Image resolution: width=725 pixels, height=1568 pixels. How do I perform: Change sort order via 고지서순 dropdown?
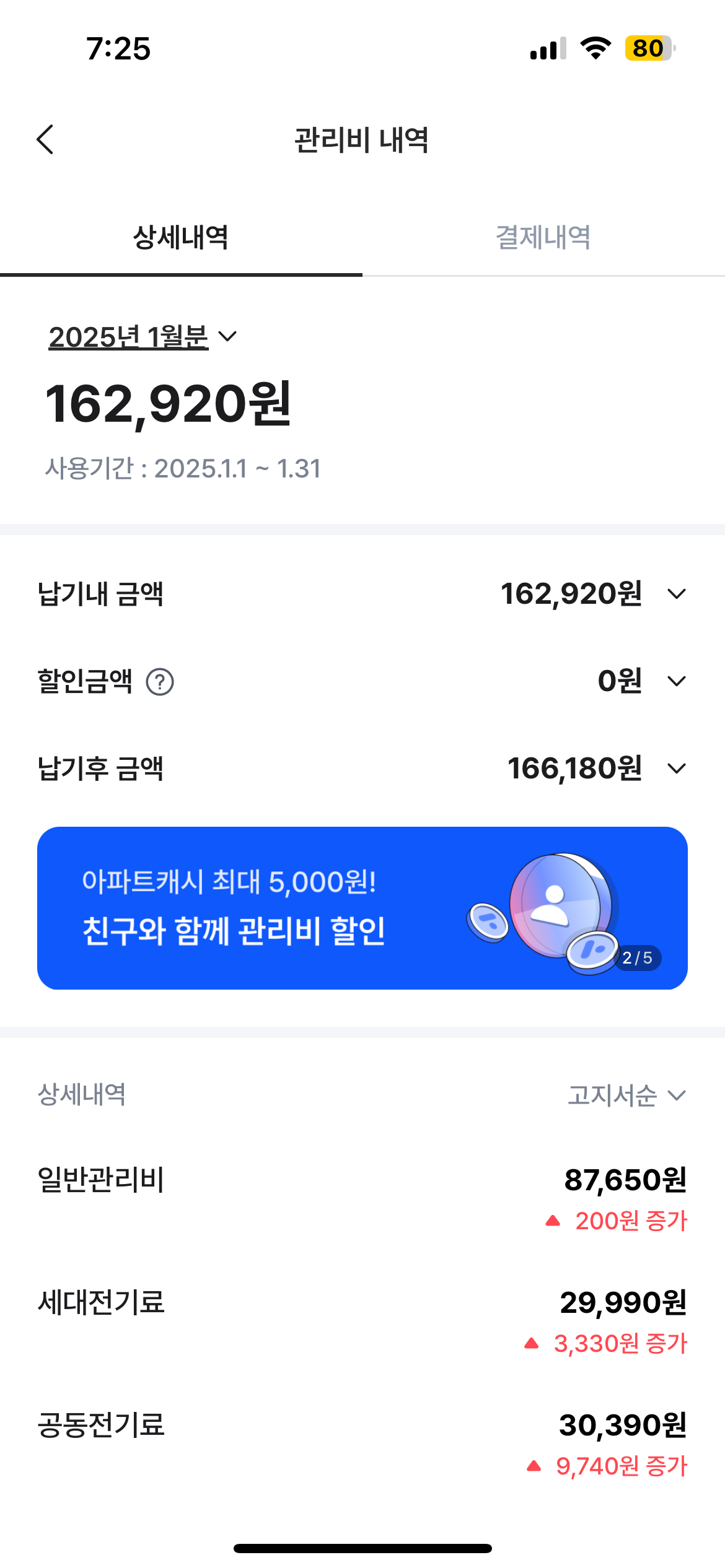tap(627, 1095)
